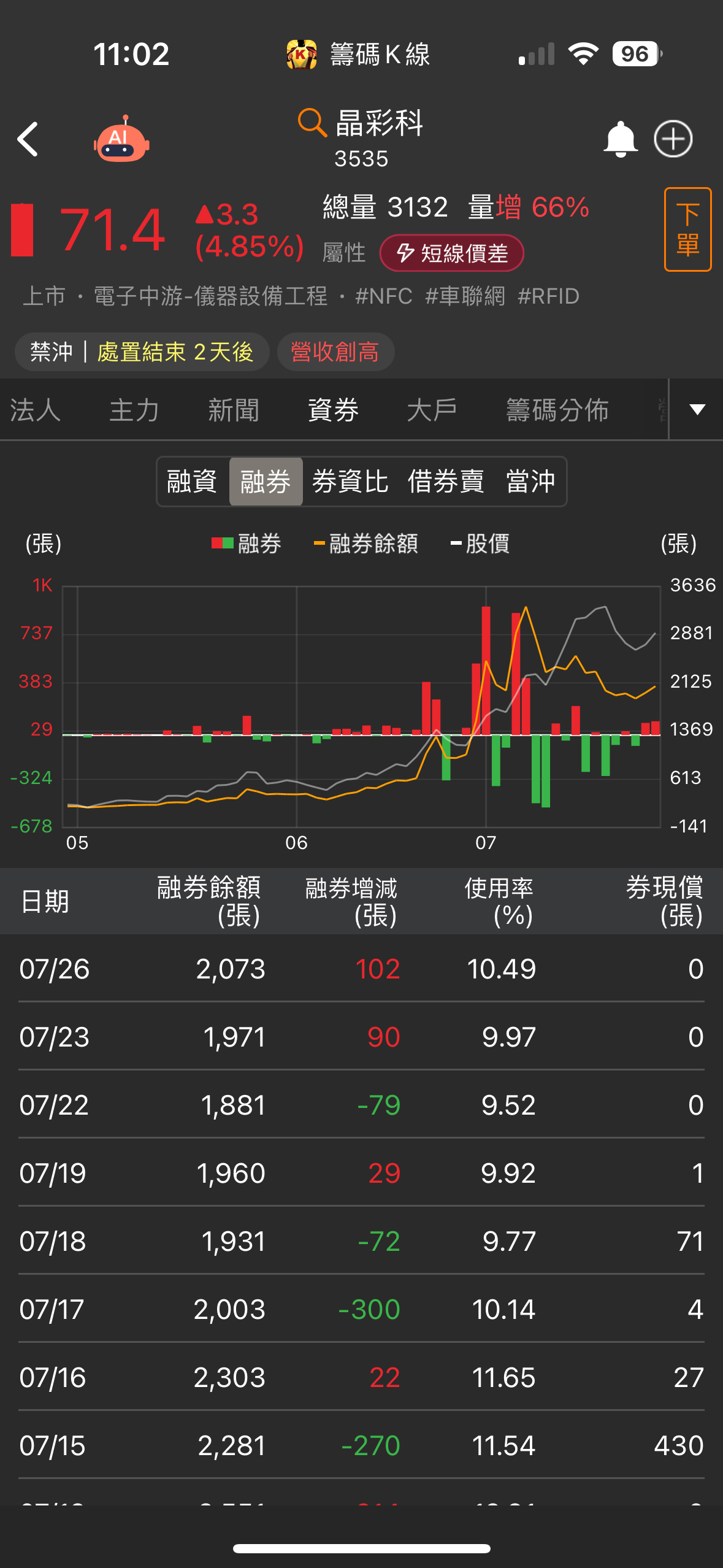
Task: Open the 新聞 tab
Action: pos(234,410)
